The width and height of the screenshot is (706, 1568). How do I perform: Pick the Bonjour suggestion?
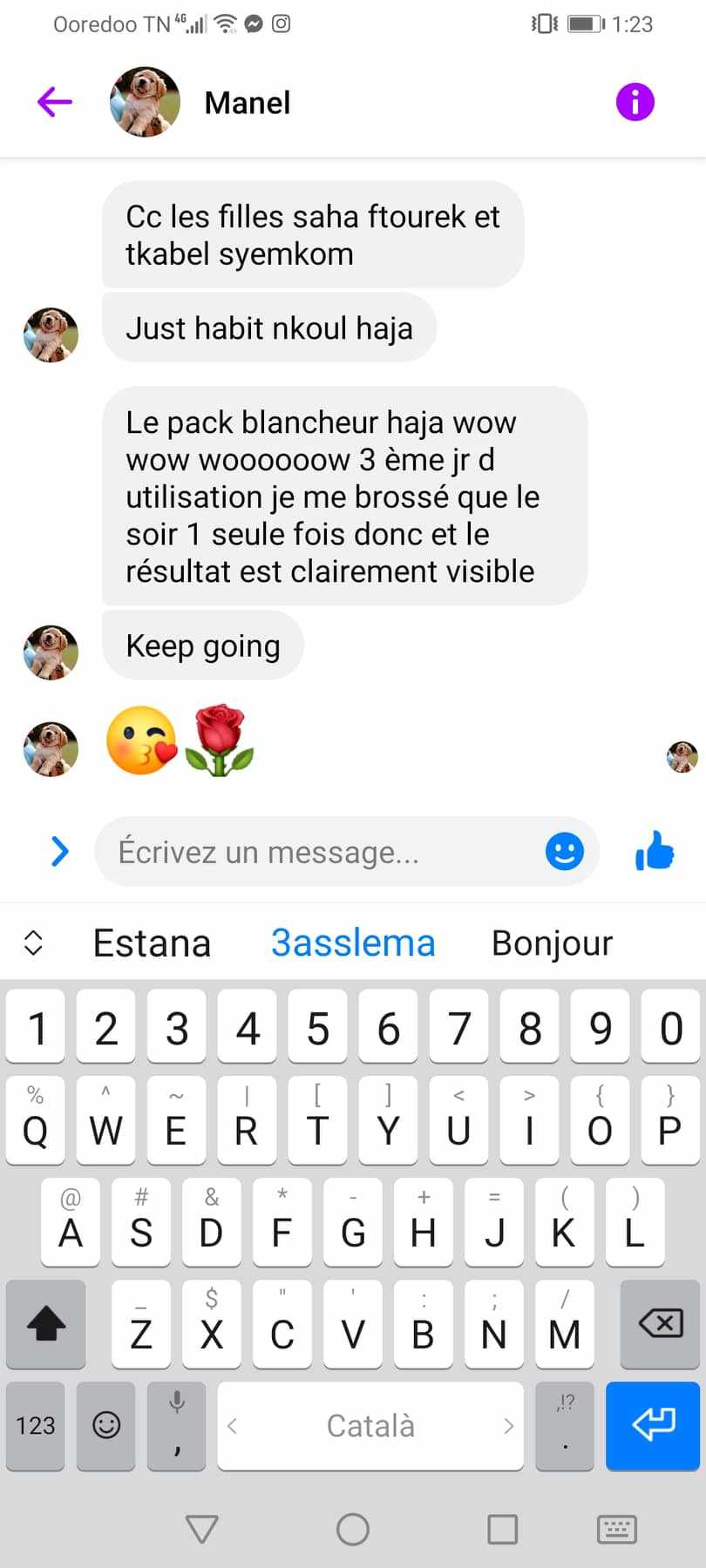pos(553,943)
